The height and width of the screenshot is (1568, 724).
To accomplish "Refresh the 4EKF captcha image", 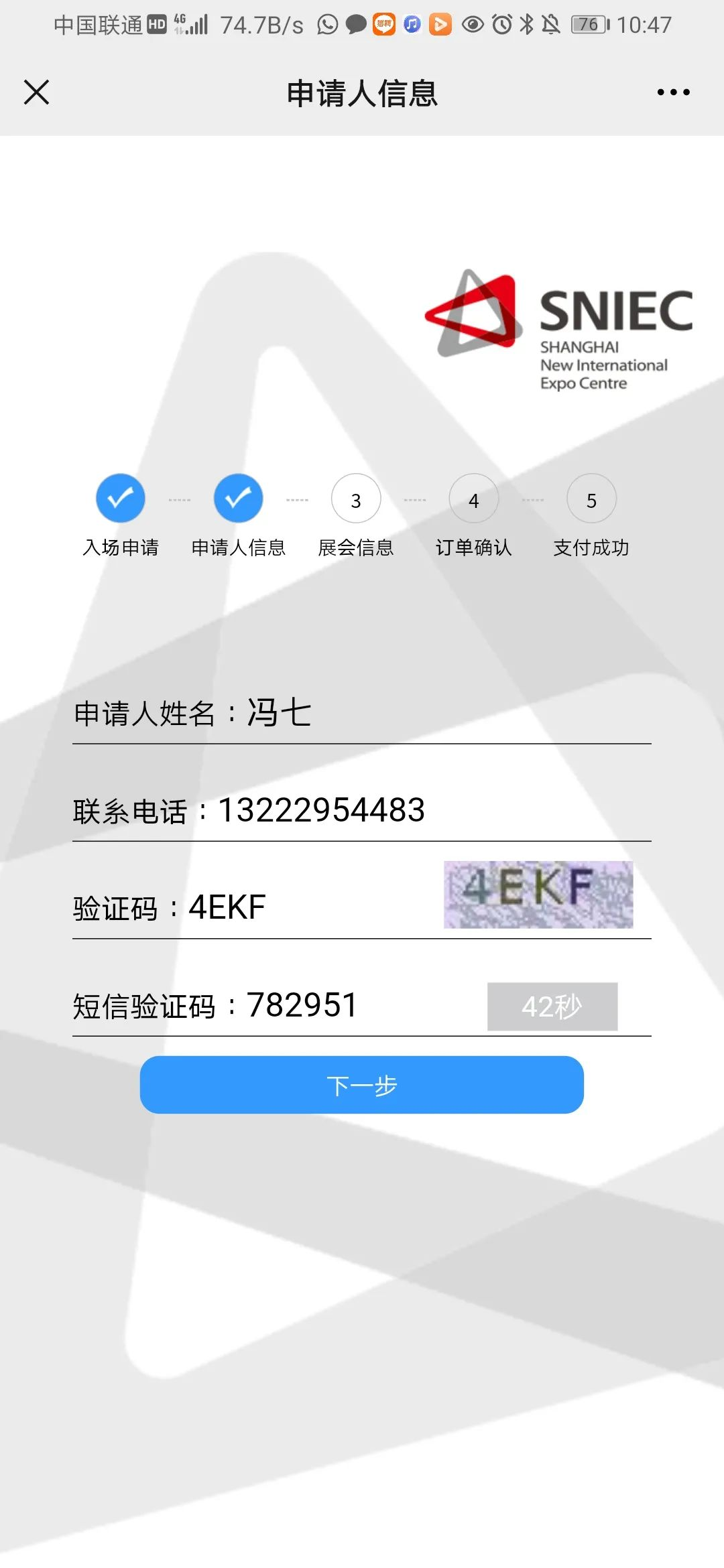I will point(538,895).
